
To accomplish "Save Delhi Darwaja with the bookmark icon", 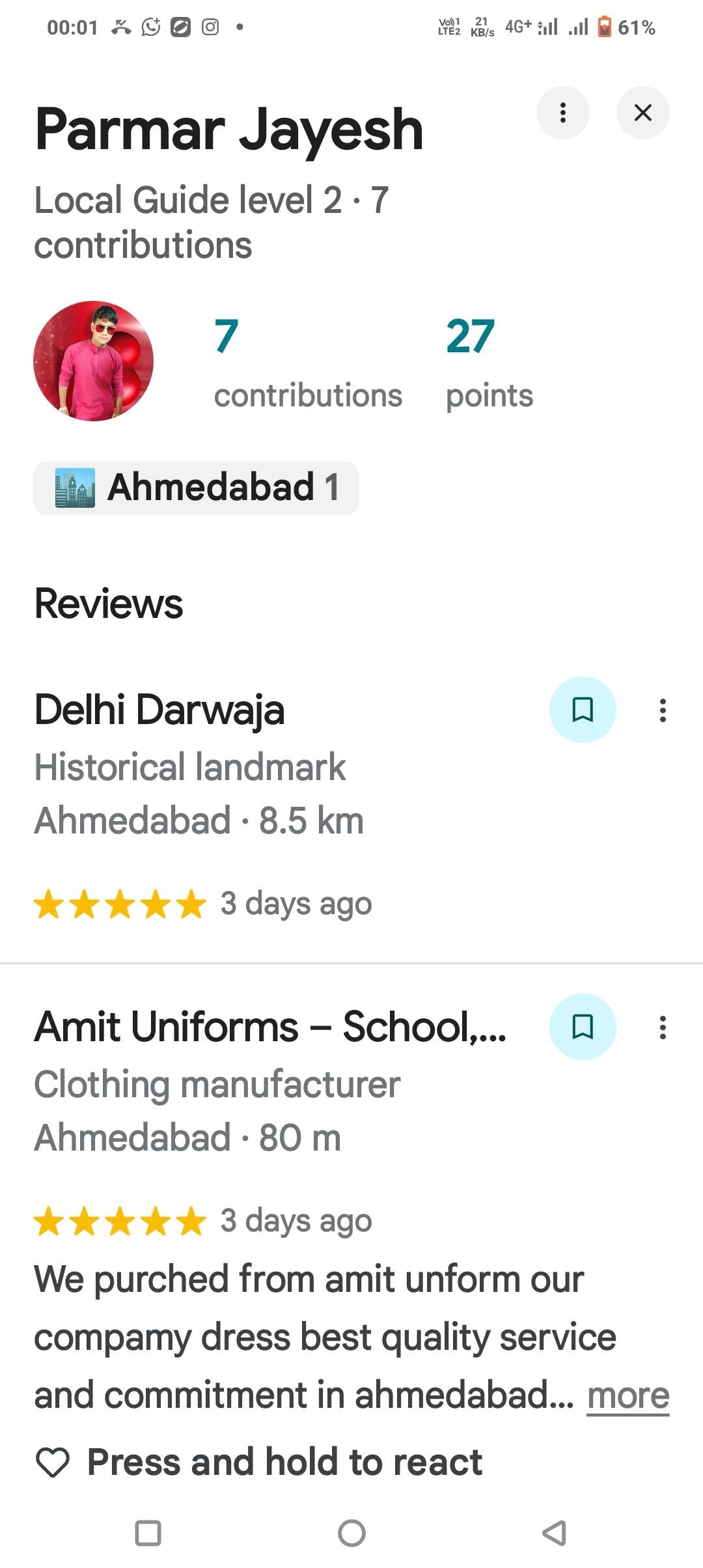I will point(583,710).
